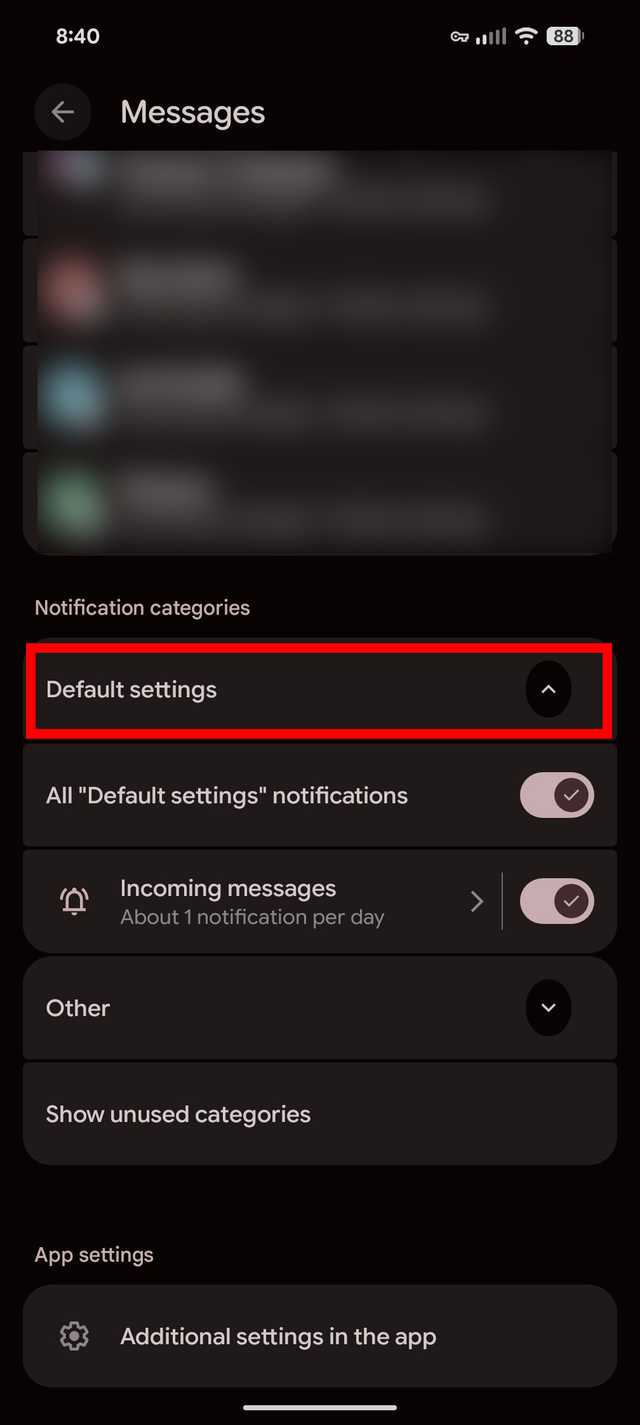Screen dimensions: 640x1425
Task: Expand the Other category
Action: (548, 1007)
